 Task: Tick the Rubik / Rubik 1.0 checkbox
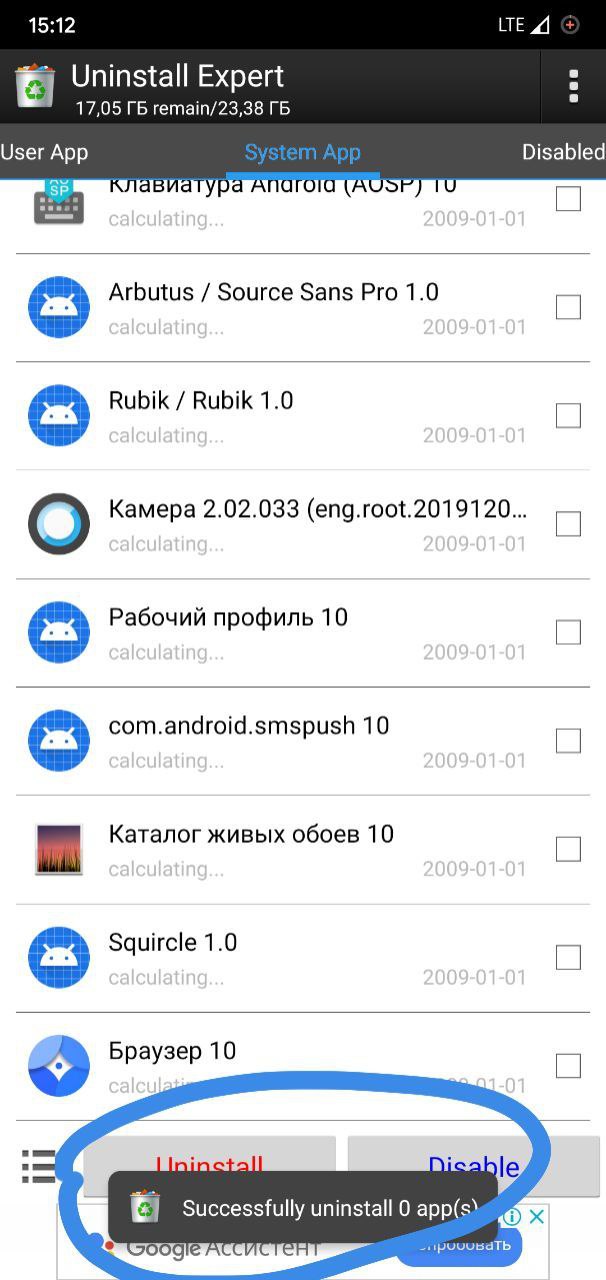tap(568, 415)
